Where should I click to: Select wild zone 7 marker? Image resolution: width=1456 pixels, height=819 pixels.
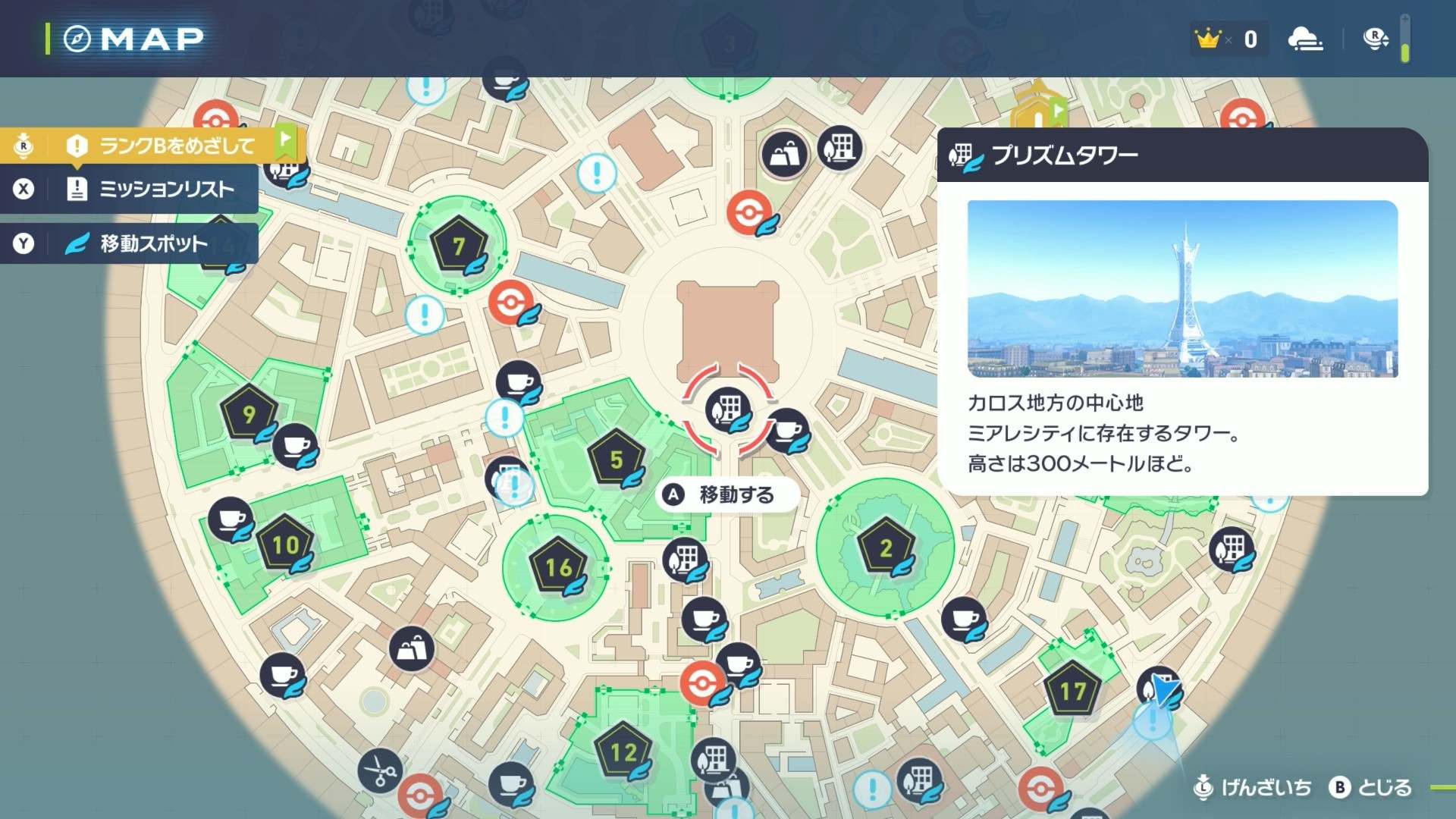click(458, 245)
